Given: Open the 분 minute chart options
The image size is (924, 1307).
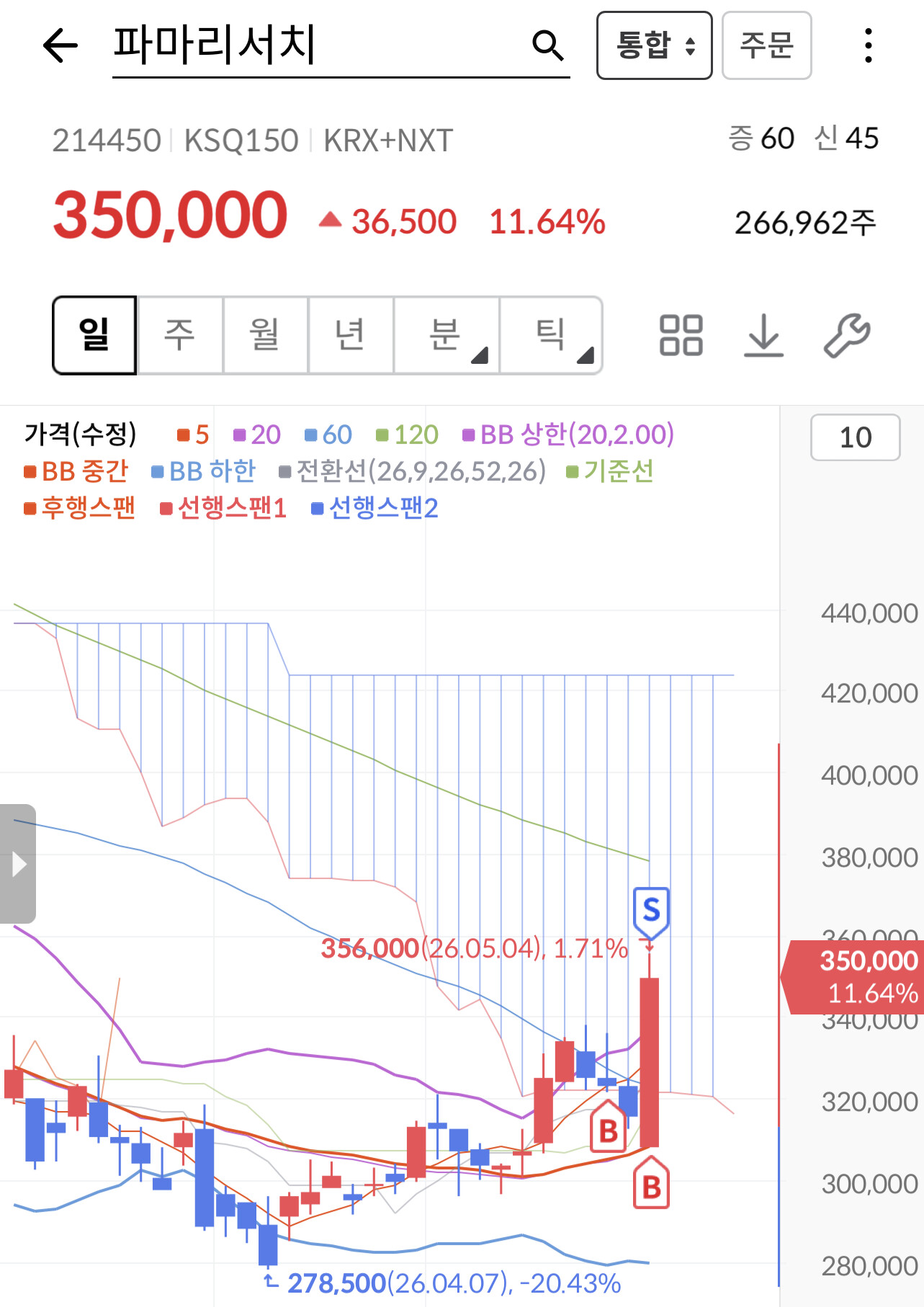Looking at the screenshot, I should pos(446,335).
